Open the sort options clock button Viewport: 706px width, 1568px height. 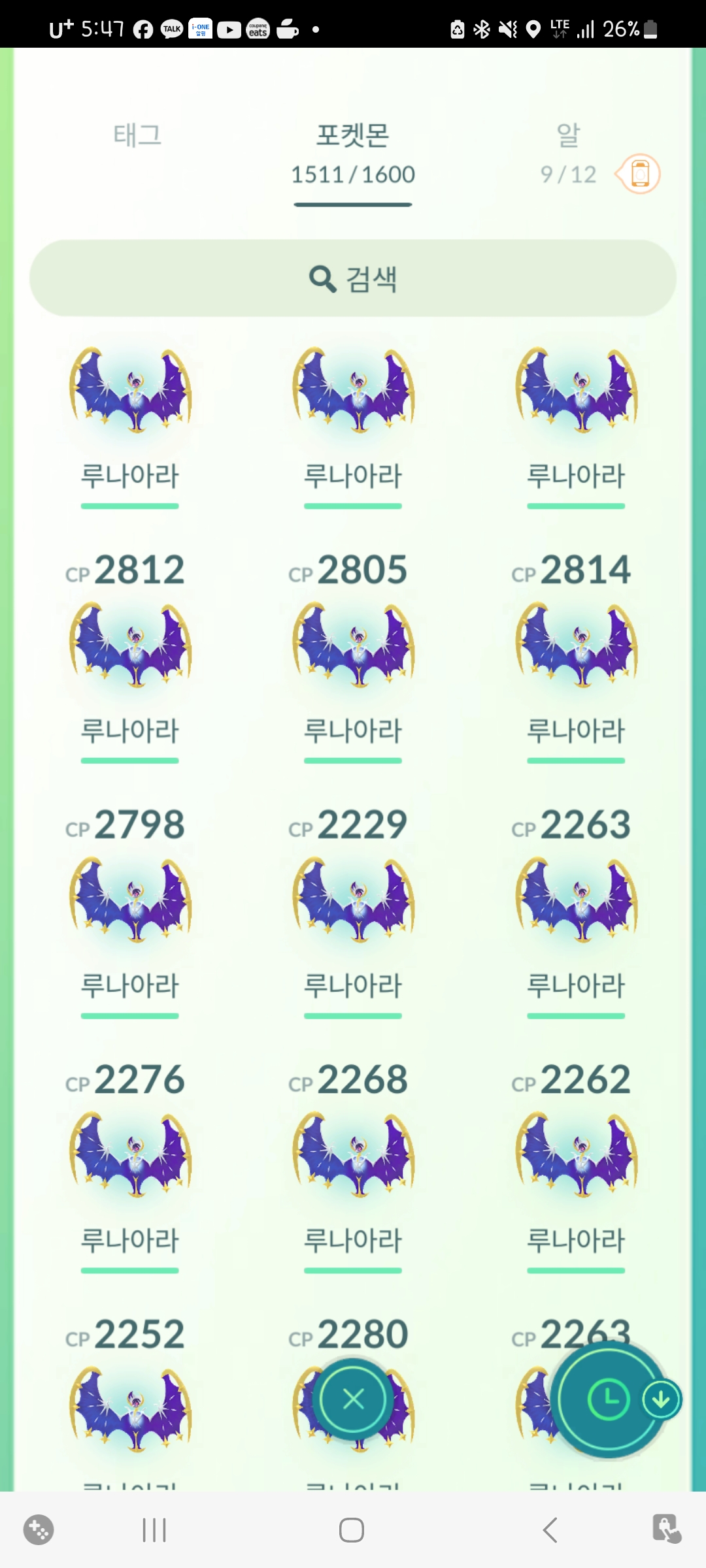click(608, 1399)
